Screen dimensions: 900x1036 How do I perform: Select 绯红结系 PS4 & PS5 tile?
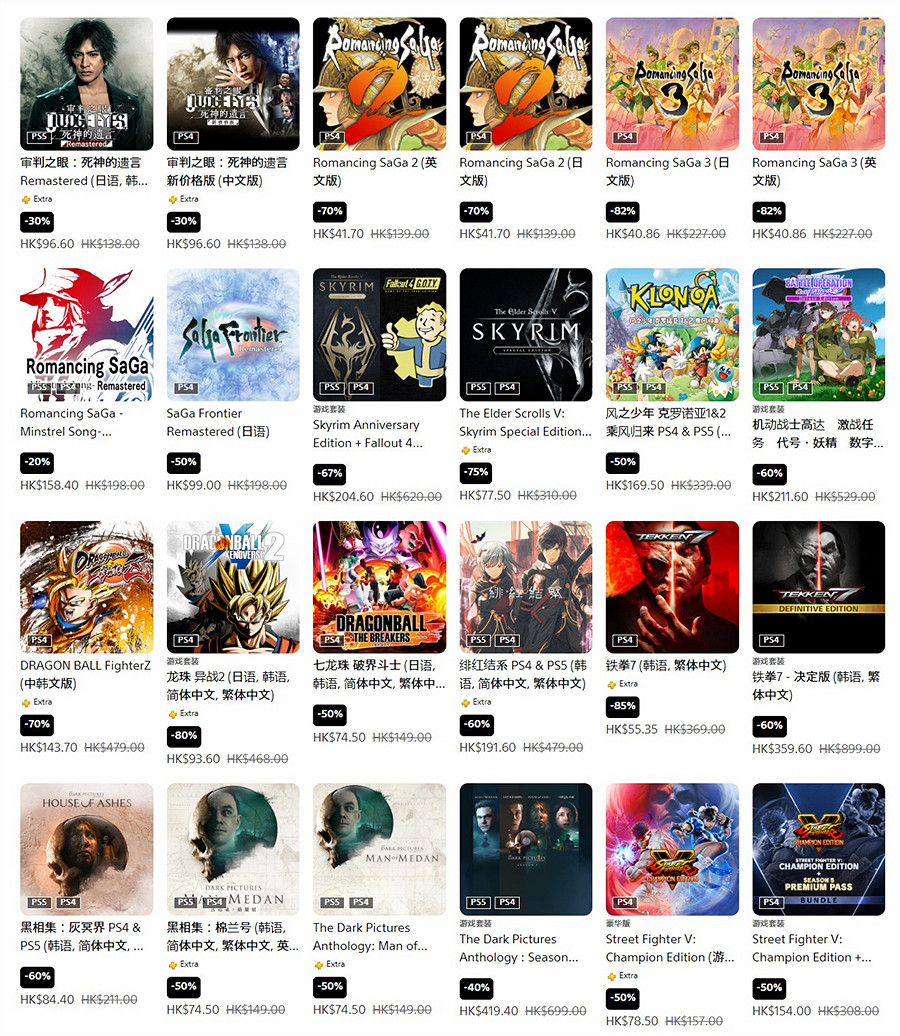[x=525, y=586]
